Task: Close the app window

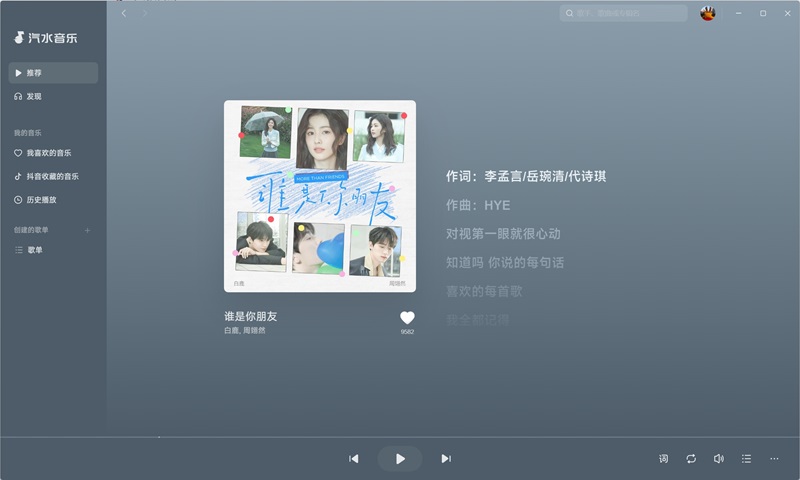Action: click(785, 13)
